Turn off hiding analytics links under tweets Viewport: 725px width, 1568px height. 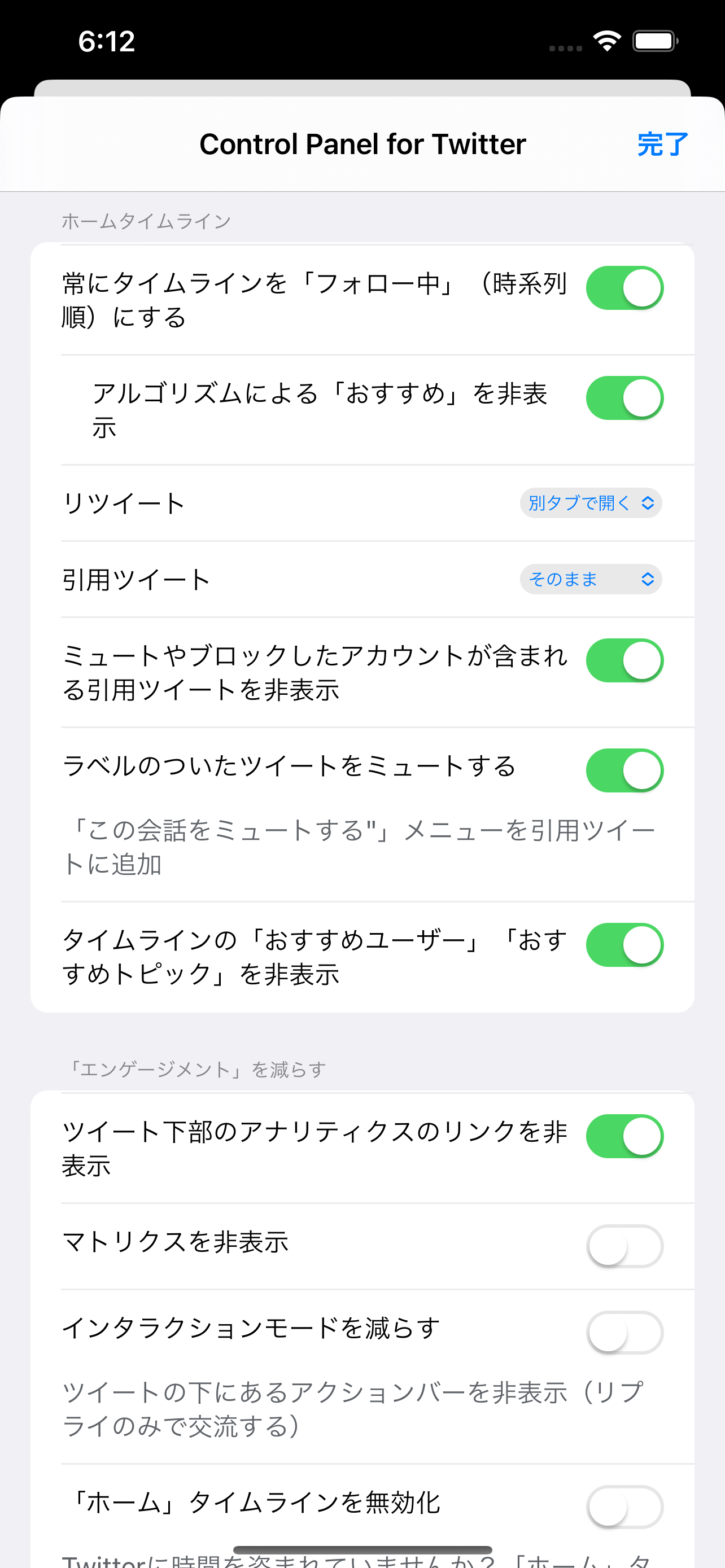coord(623,1135)
